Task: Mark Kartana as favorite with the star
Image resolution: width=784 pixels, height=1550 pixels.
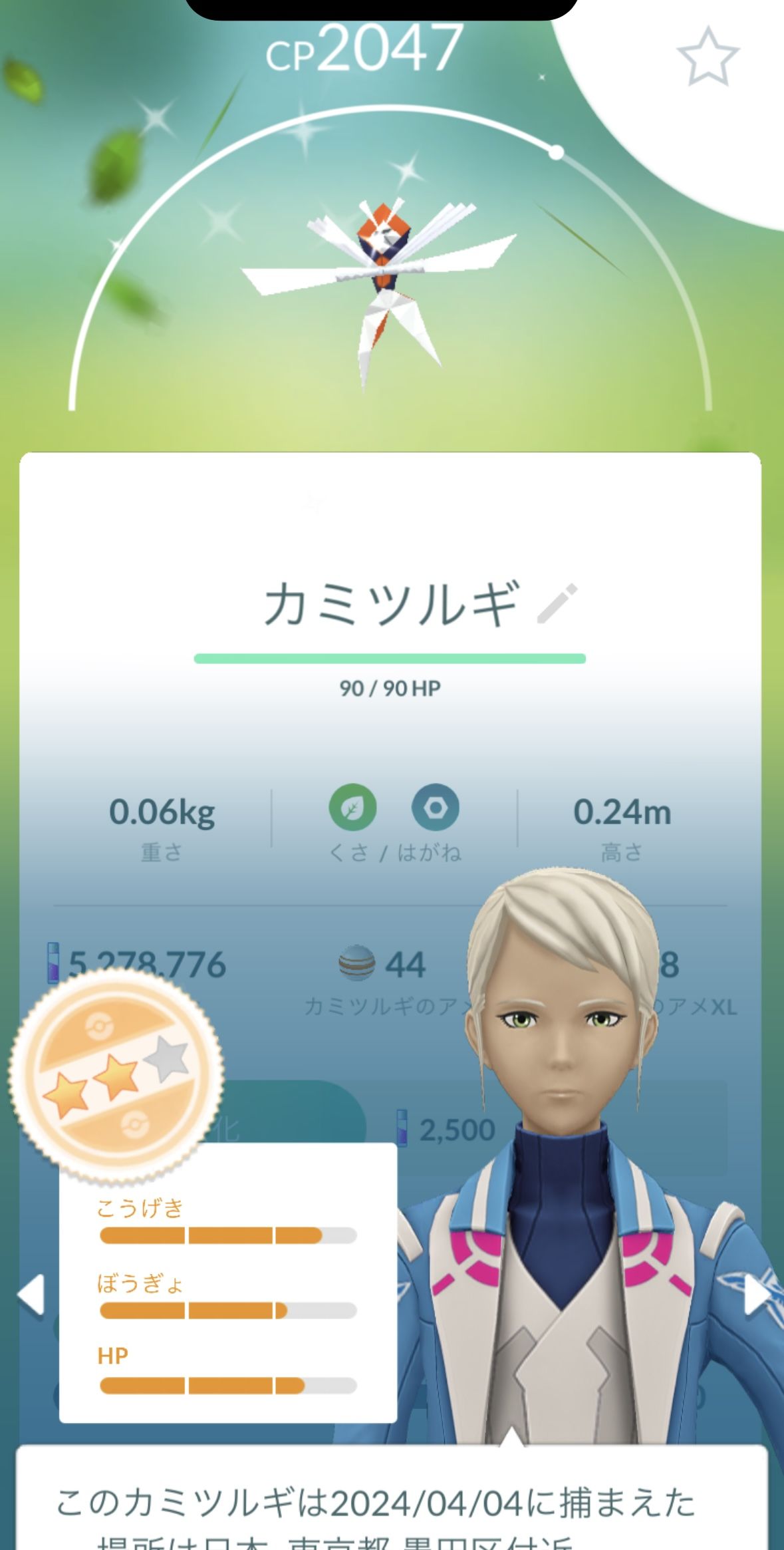Action: pyautogui.click(x=708, y=57)
